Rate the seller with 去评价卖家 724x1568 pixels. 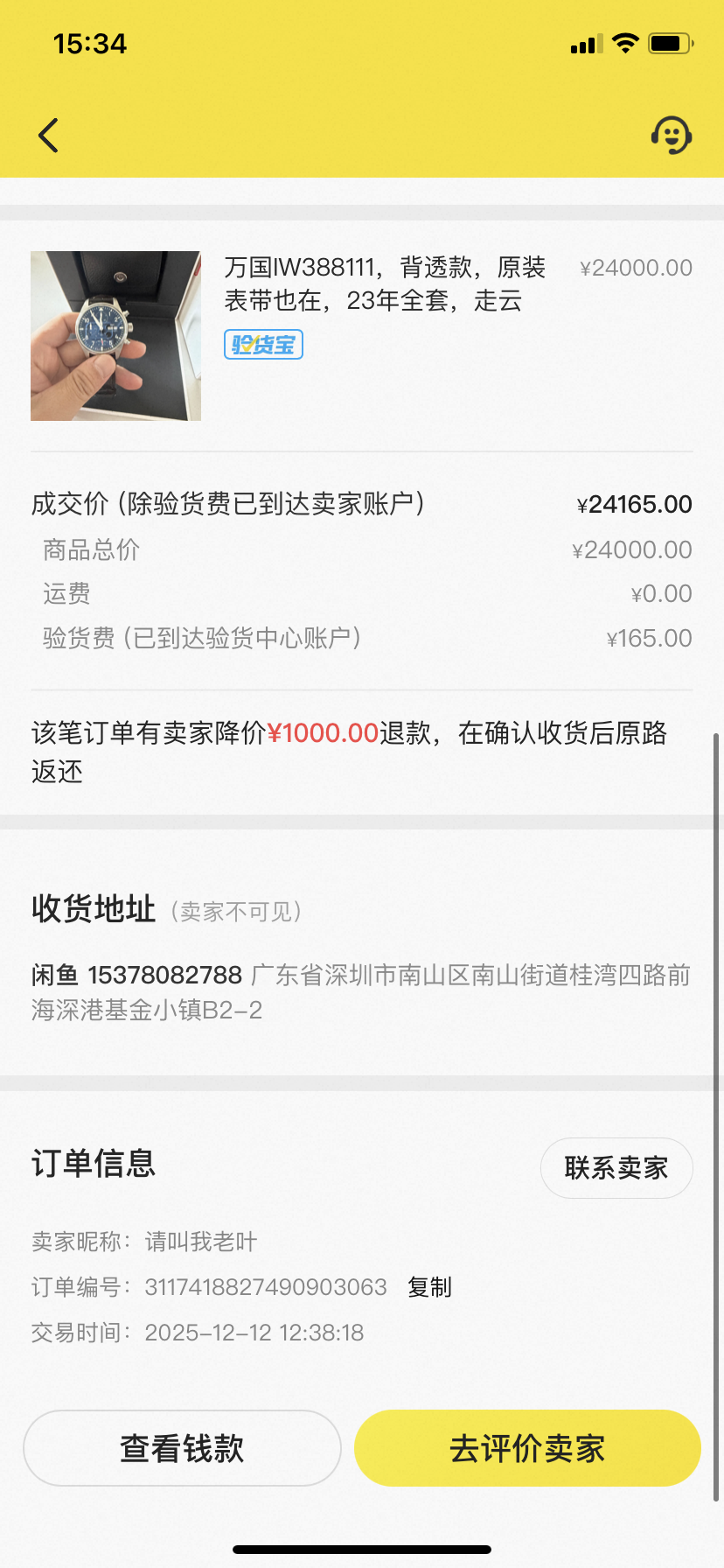click(527, 1448)
